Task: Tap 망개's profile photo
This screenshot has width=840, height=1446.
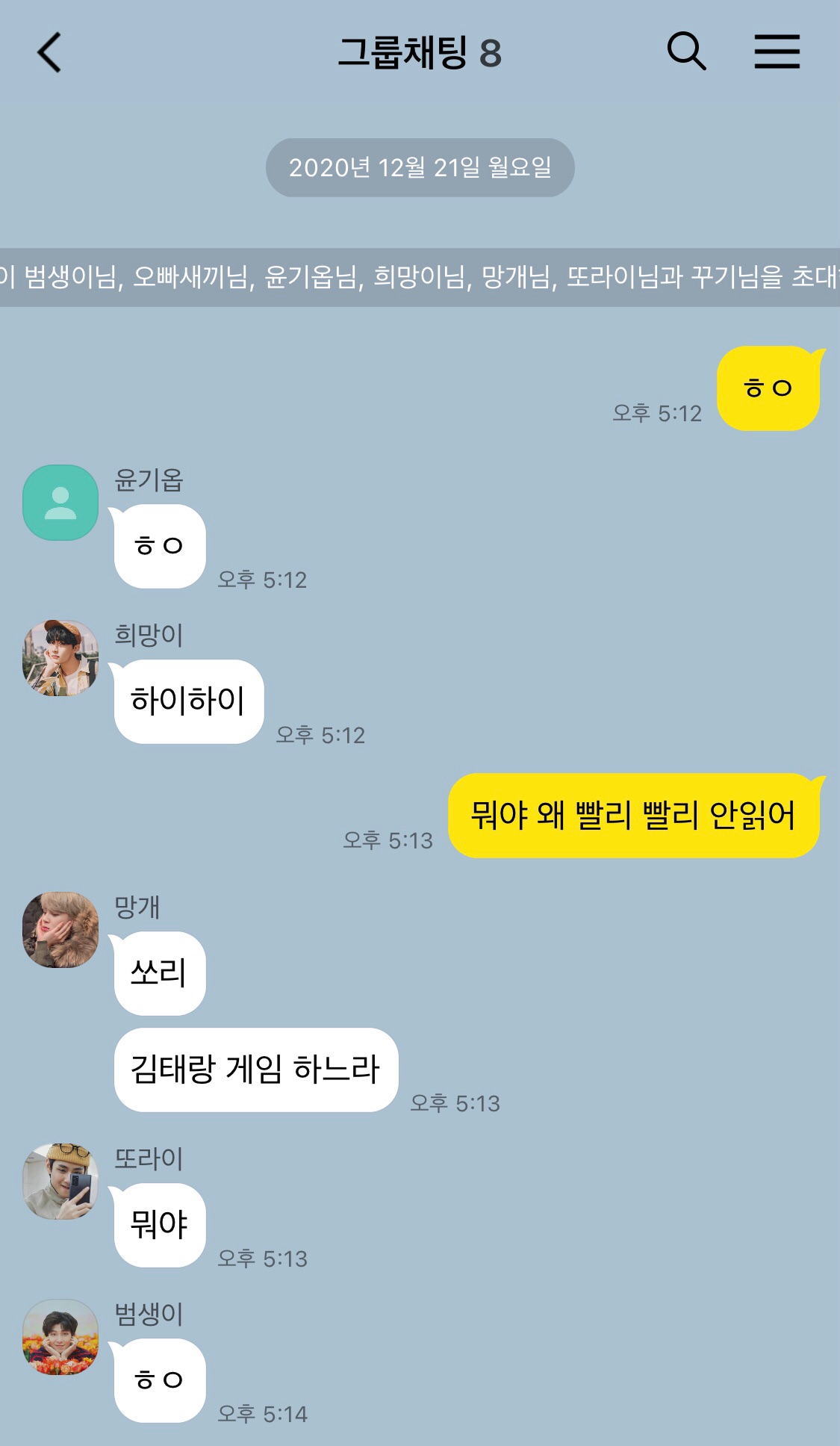Action: click(60, 930)
